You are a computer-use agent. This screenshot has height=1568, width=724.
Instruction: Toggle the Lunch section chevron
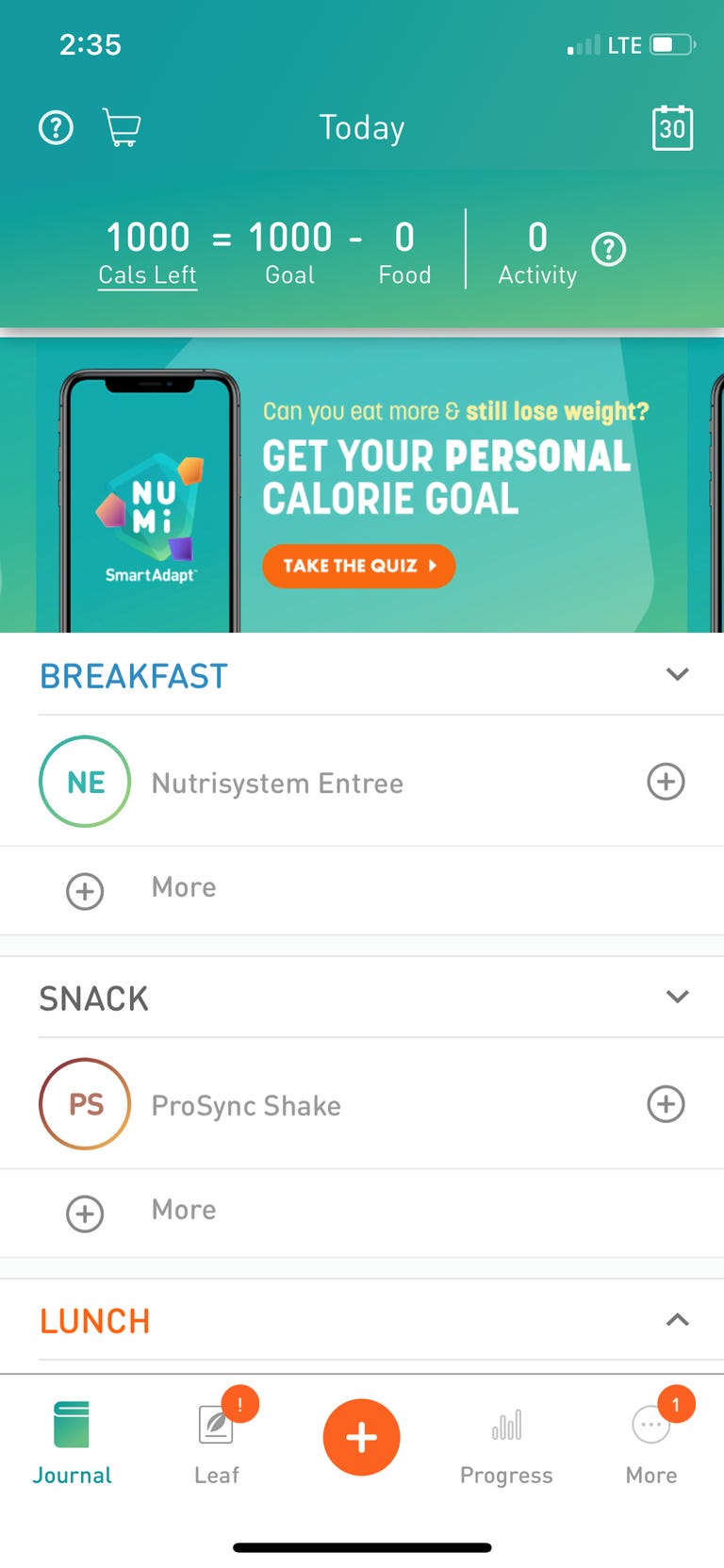point(677,1320)
